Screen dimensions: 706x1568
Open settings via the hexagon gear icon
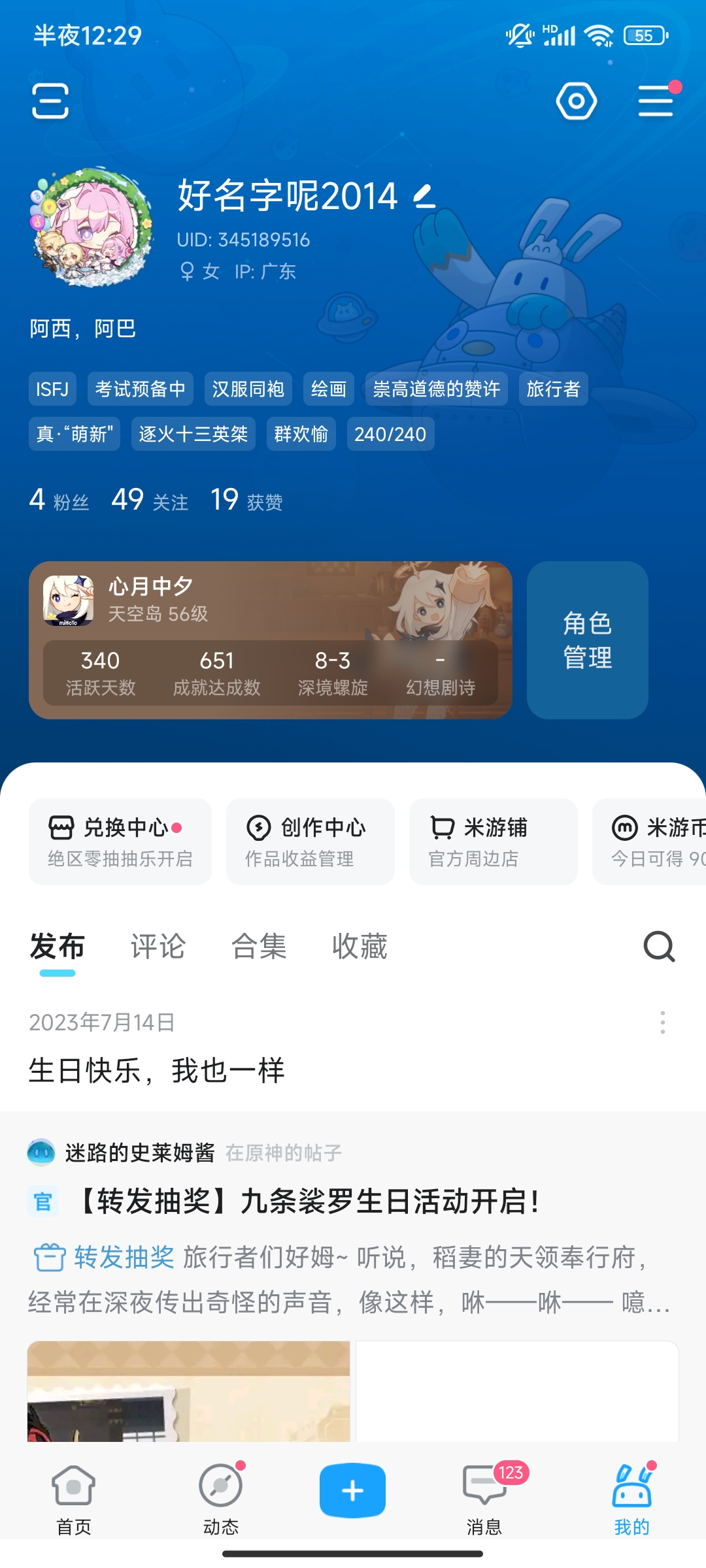click(576, 101)
